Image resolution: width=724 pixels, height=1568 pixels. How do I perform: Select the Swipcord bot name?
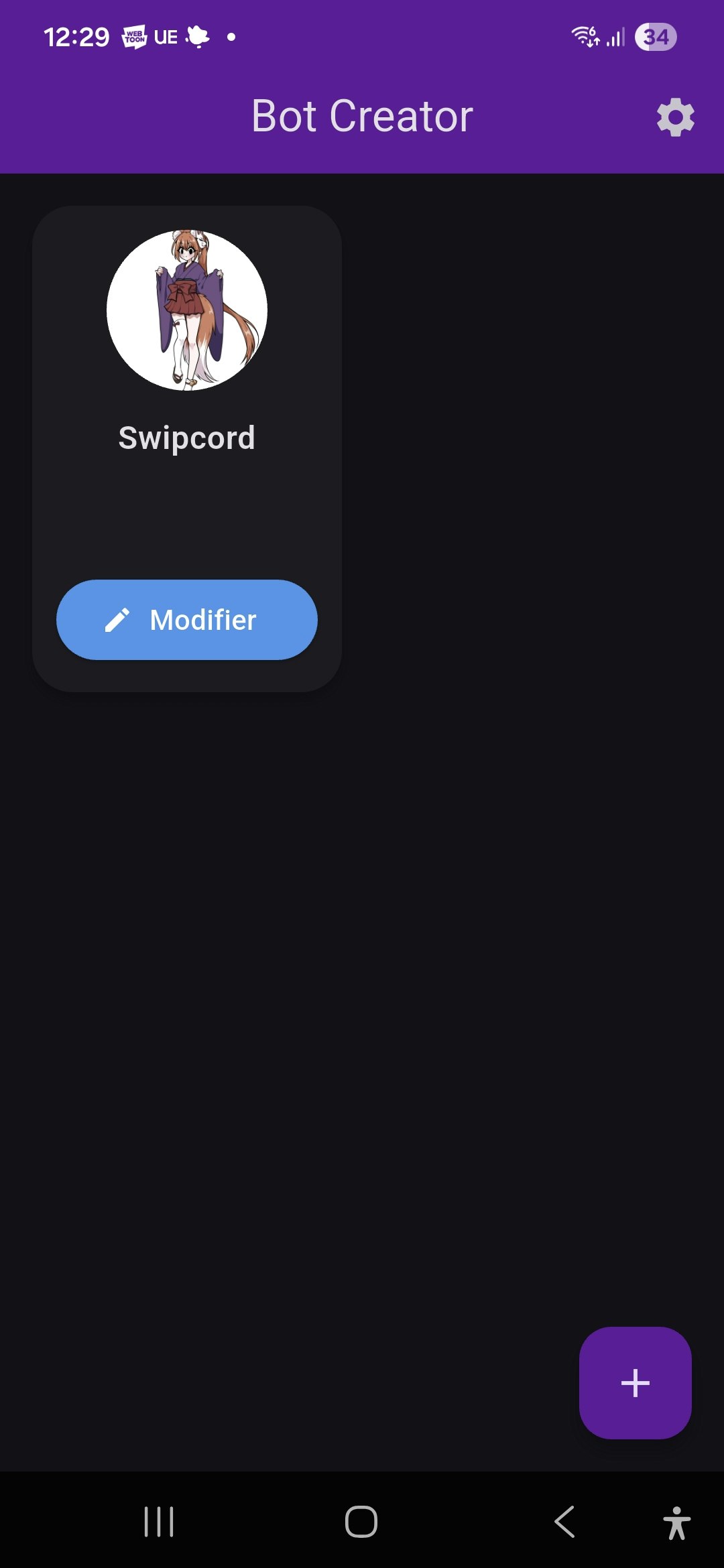tap(186, 438)
